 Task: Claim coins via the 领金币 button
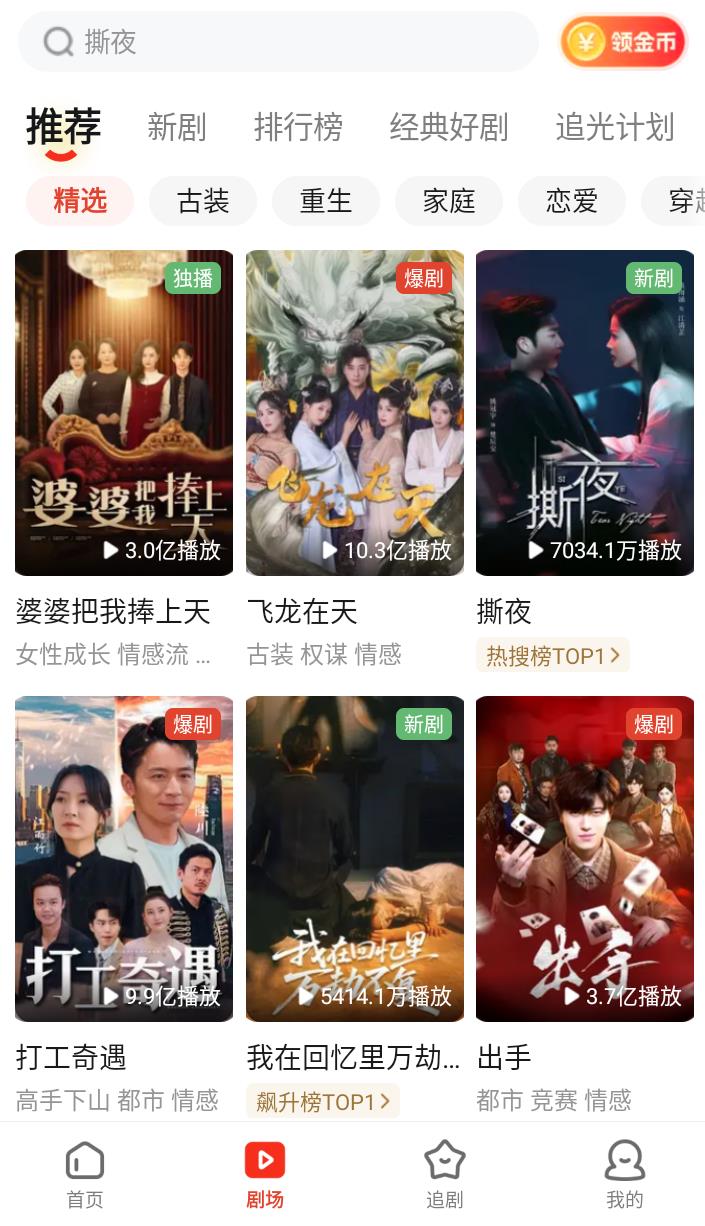[x=623, y=42]
